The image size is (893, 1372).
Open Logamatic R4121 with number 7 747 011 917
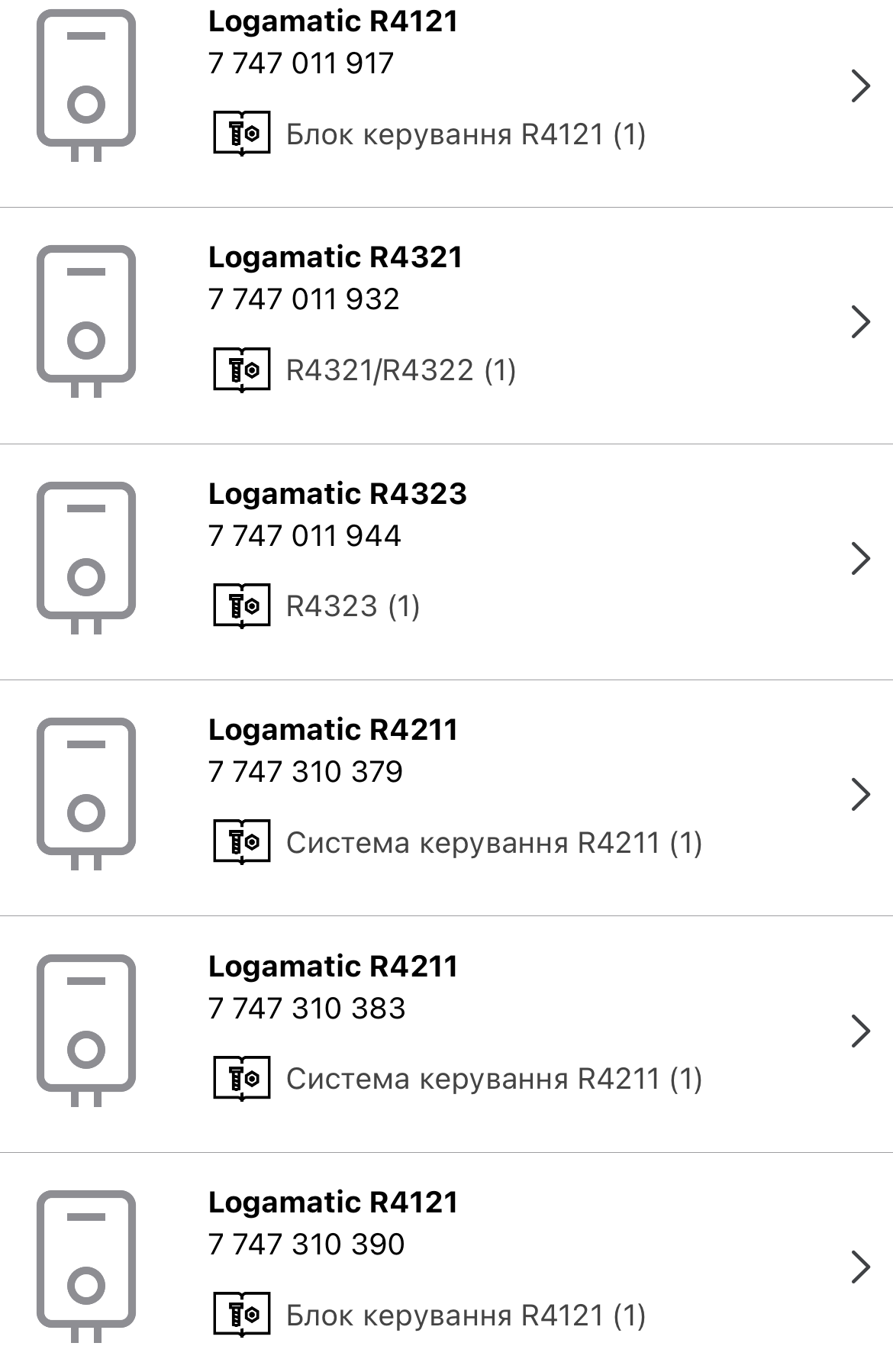pyautogui.click(x=446, y=86)
